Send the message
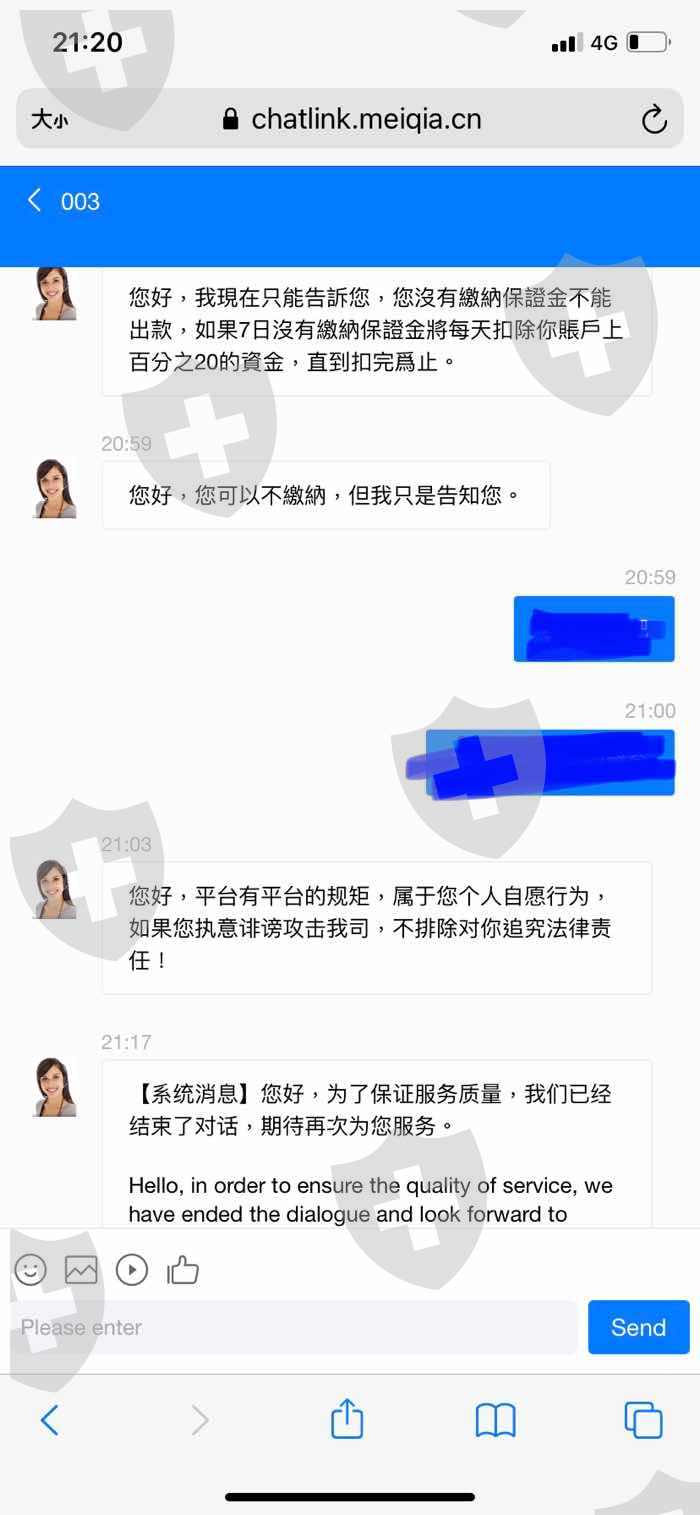This screenshot has height=1515, width=700. tap(638, 1327)
